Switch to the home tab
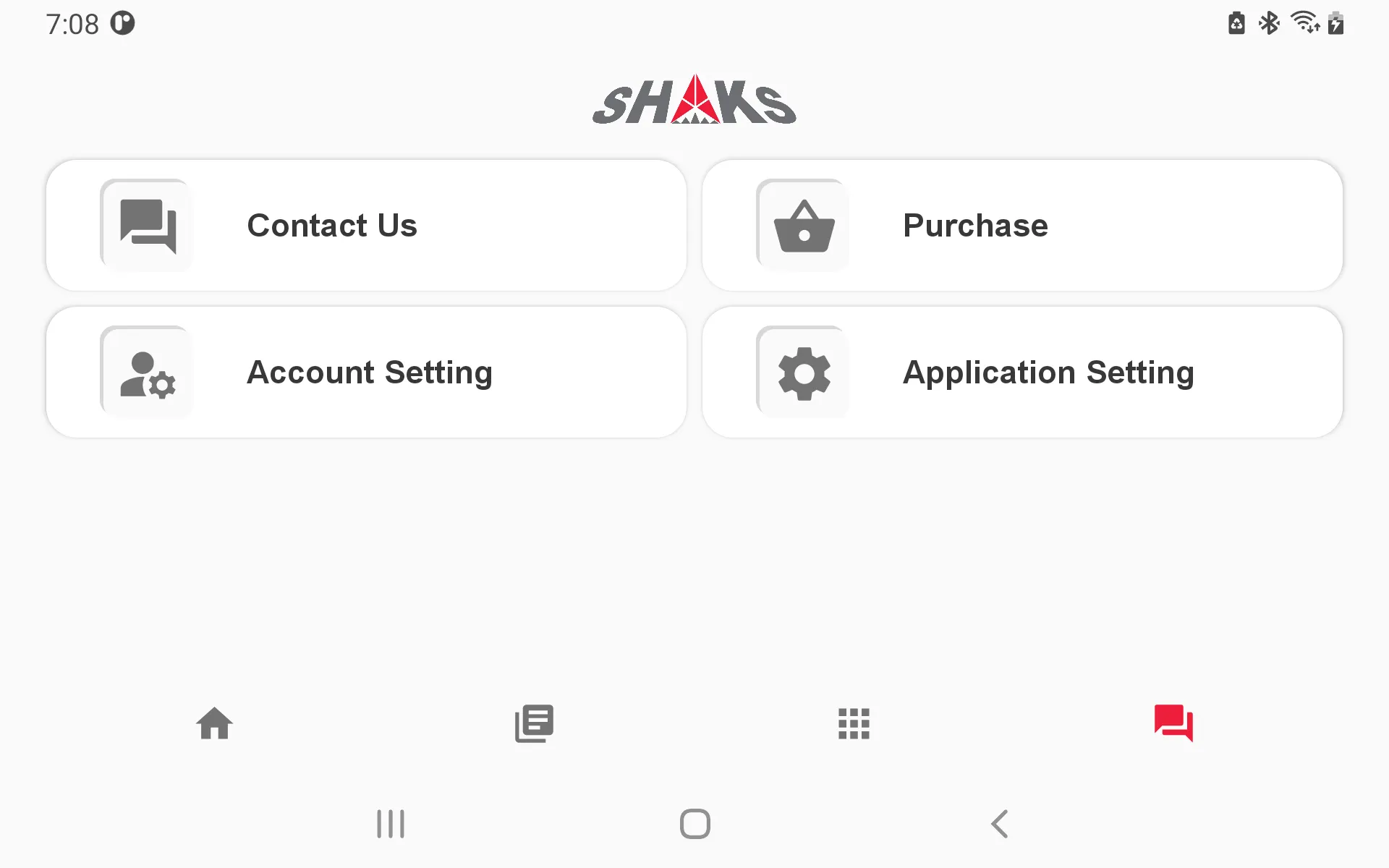This screenshot has height=868, width=1389. coord(215,723)
